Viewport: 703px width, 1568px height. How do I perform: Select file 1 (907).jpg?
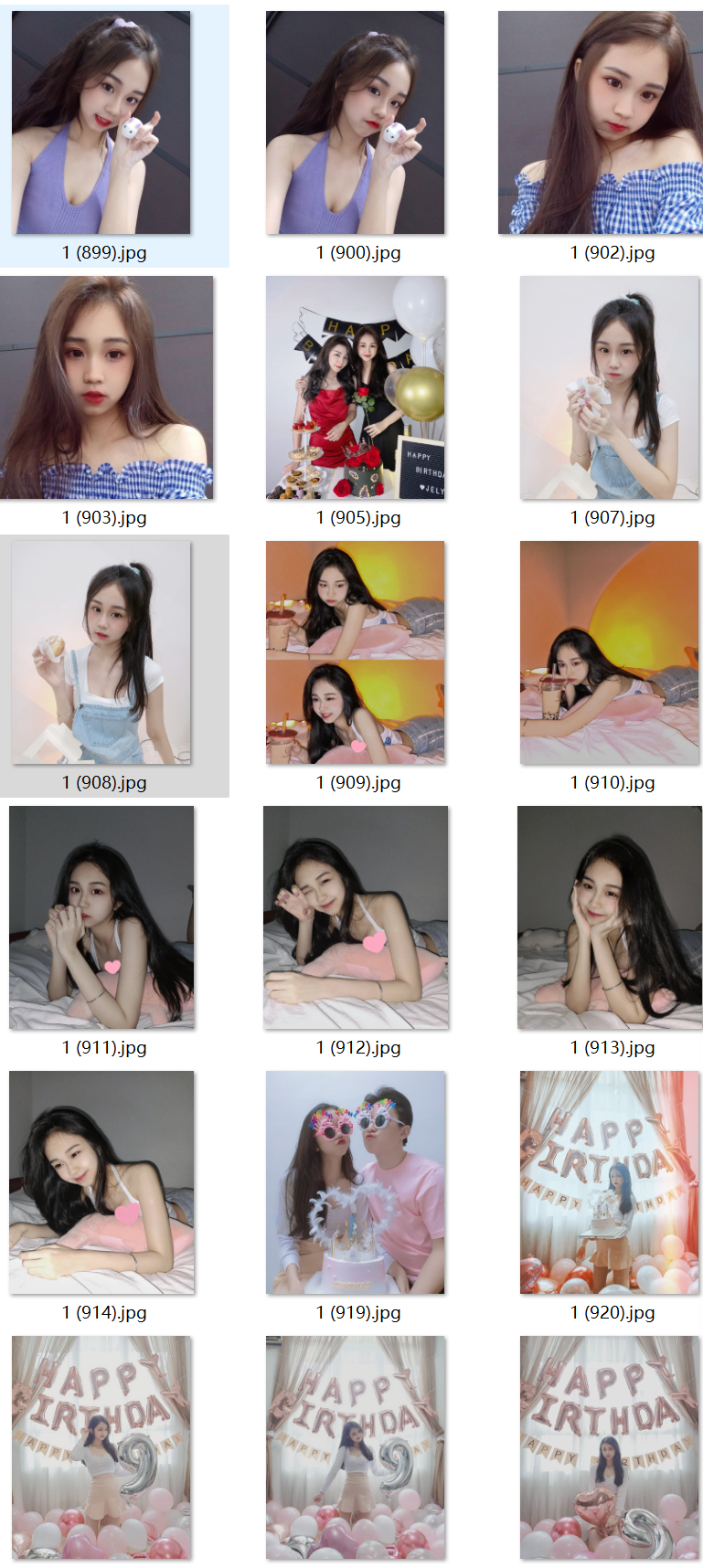click(610, 387)
